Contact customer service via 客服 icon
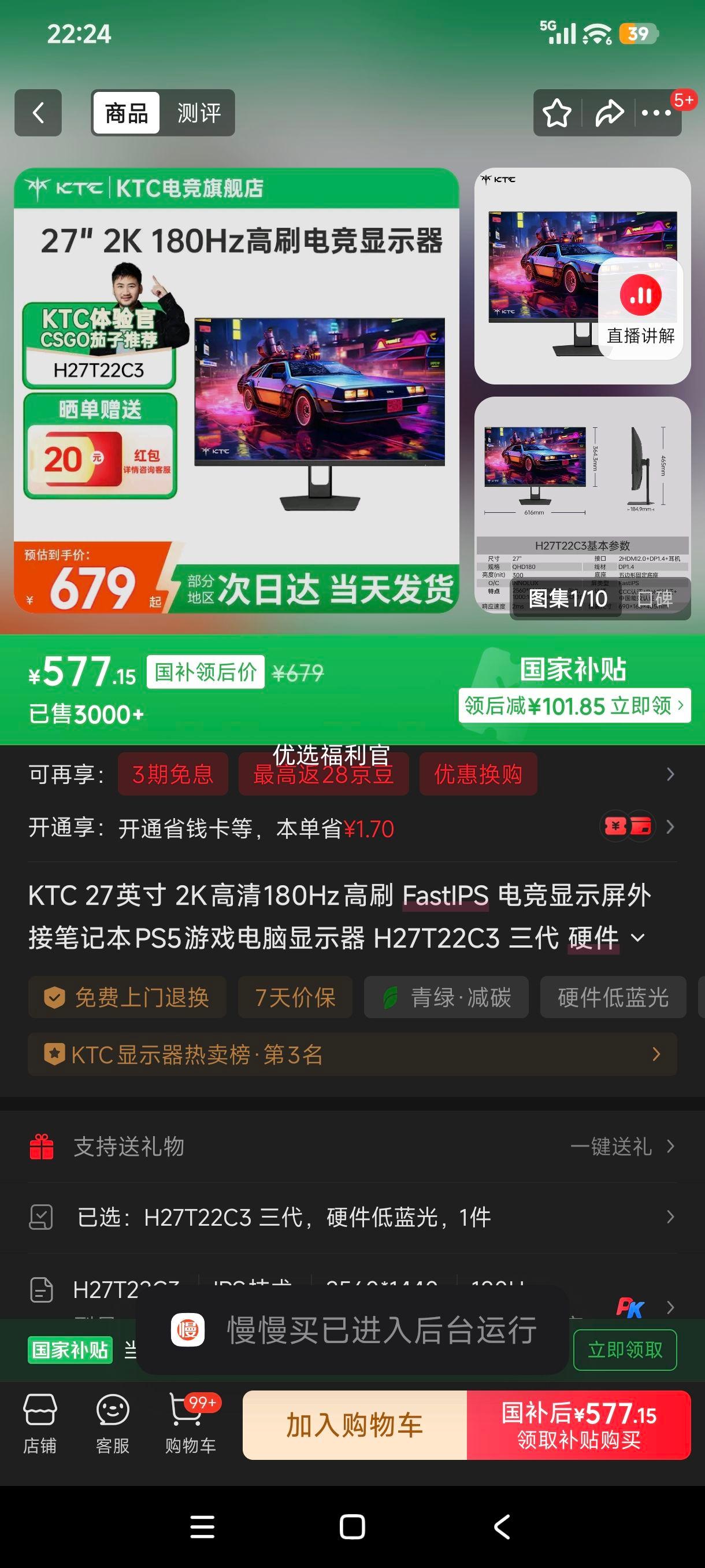The width and height of the screenshot is (705, 1568). (x=113, y=1423)
